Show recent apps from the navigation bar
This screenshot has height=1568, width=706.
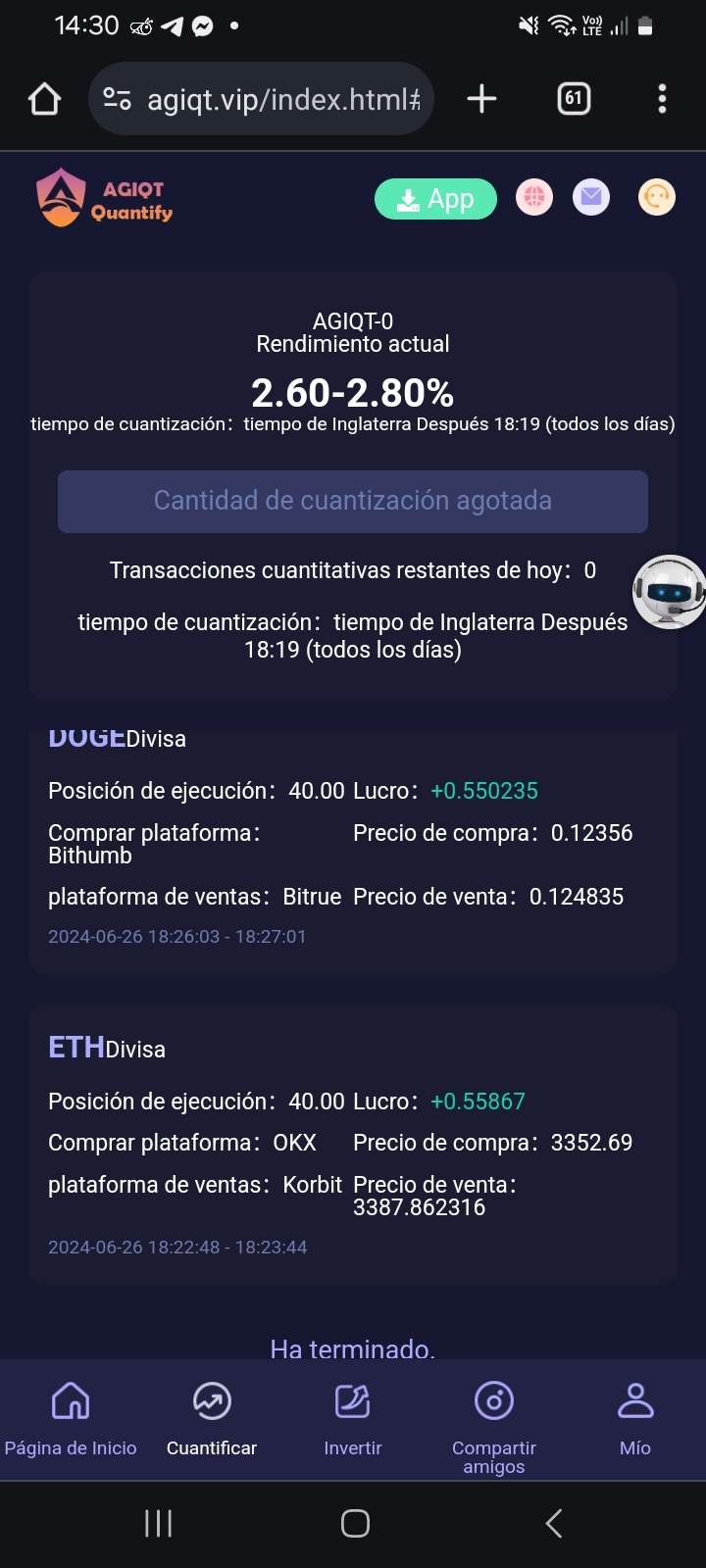click(158, 1523)
